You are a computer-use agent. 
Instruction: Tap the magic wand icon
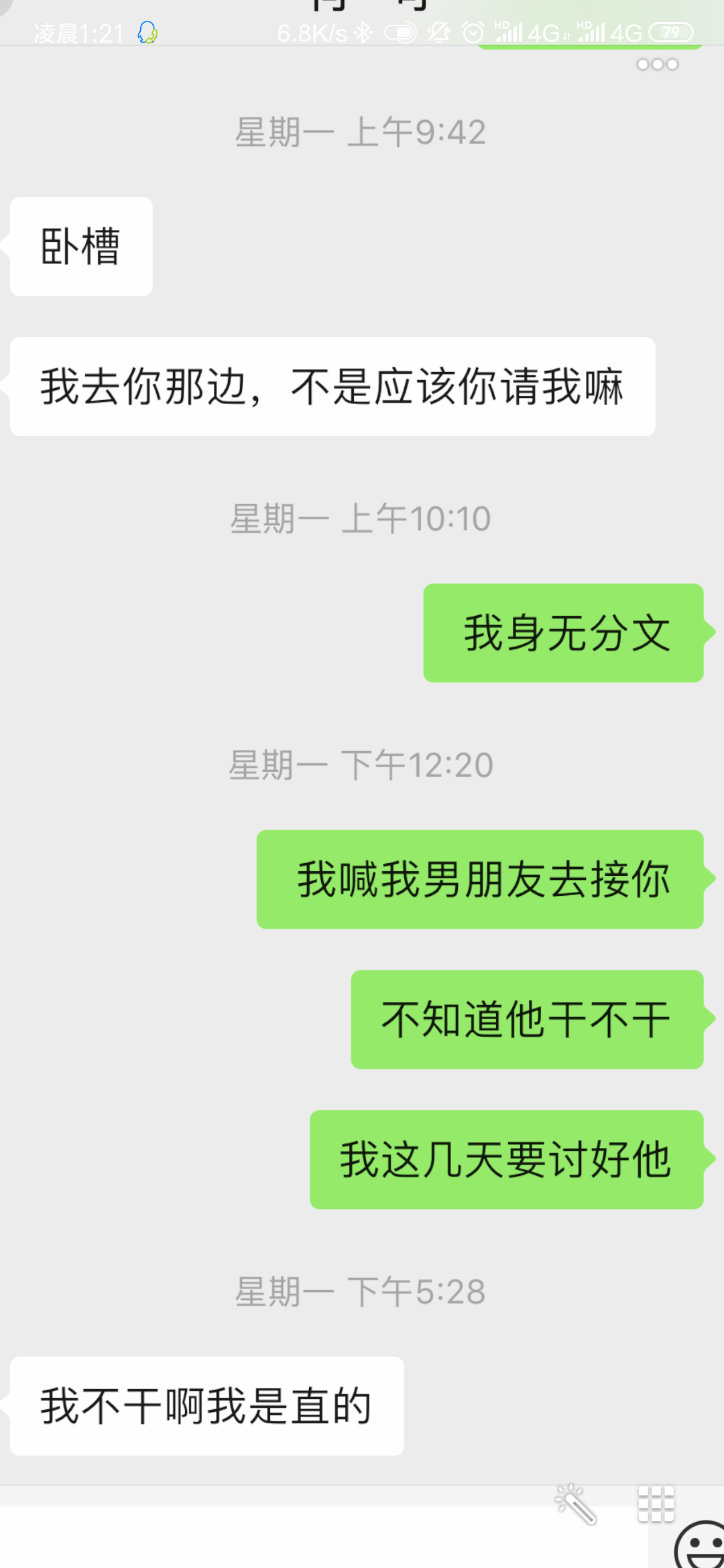pyautogui.click(x=575, y=1504)
